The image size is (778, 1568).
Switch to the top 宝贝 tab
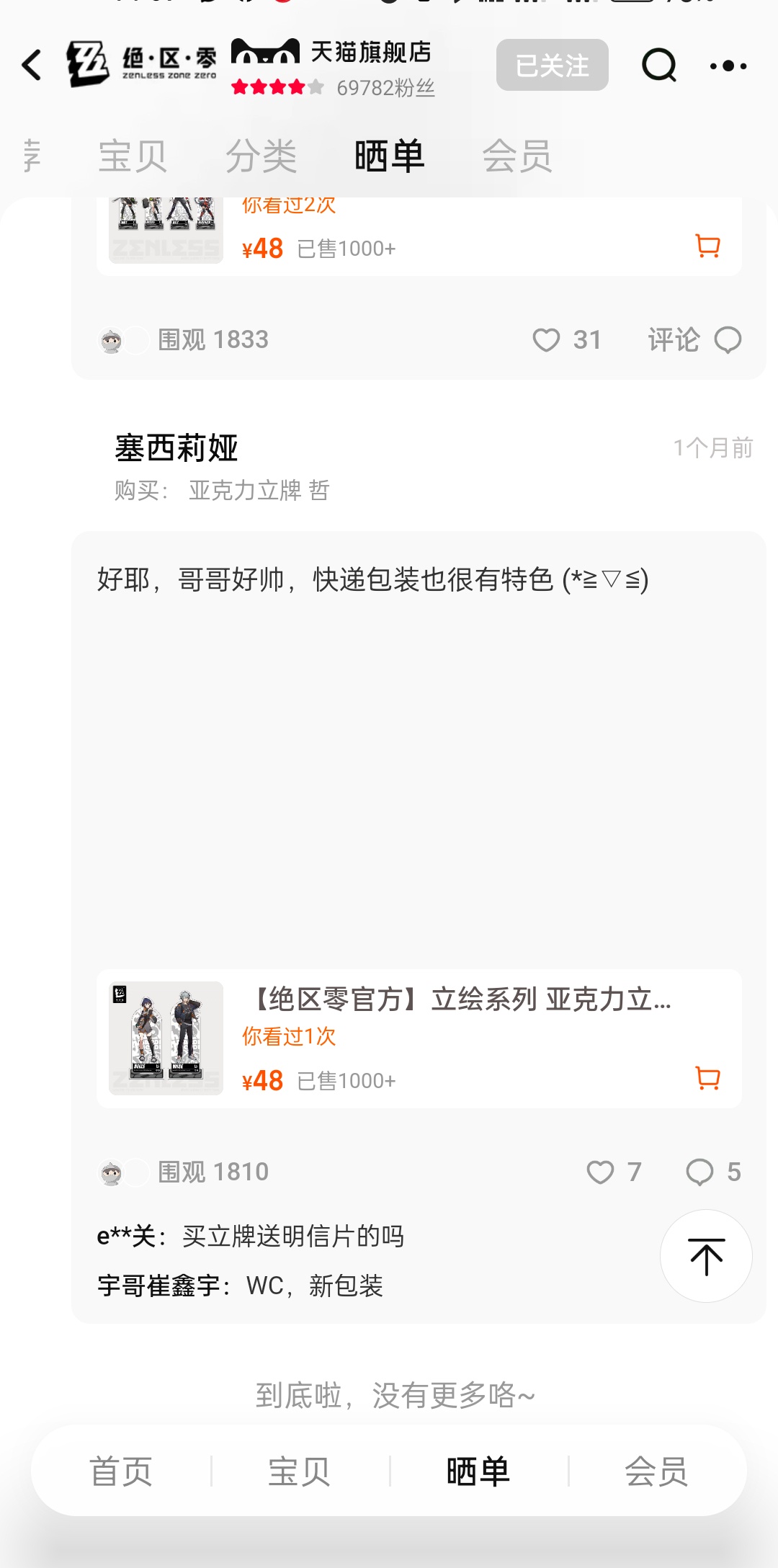[133, 156]
